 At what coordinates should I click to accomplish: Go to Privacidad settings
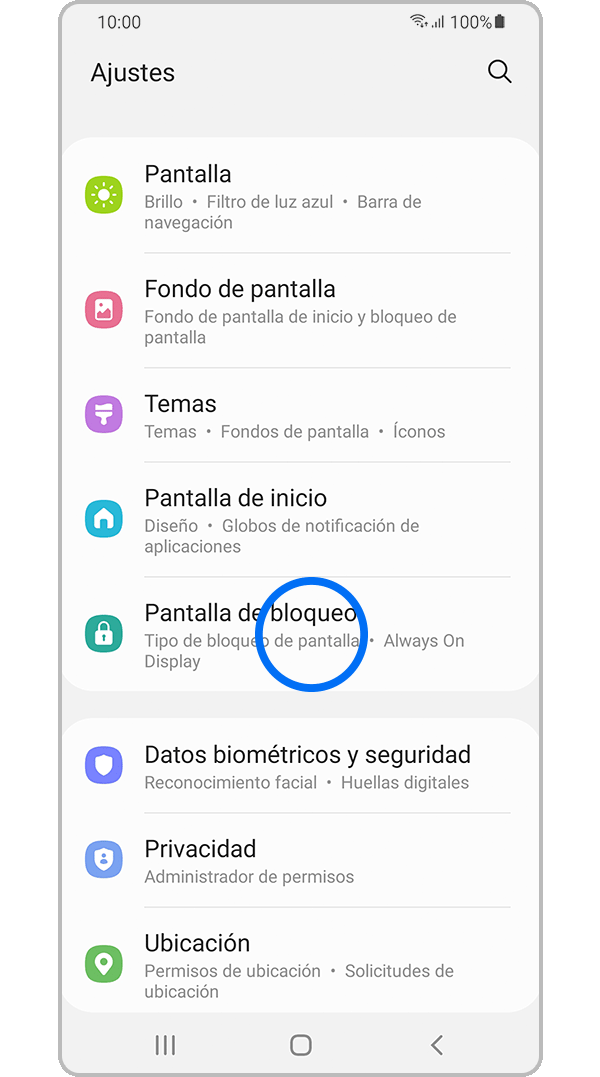pos(300,860)
